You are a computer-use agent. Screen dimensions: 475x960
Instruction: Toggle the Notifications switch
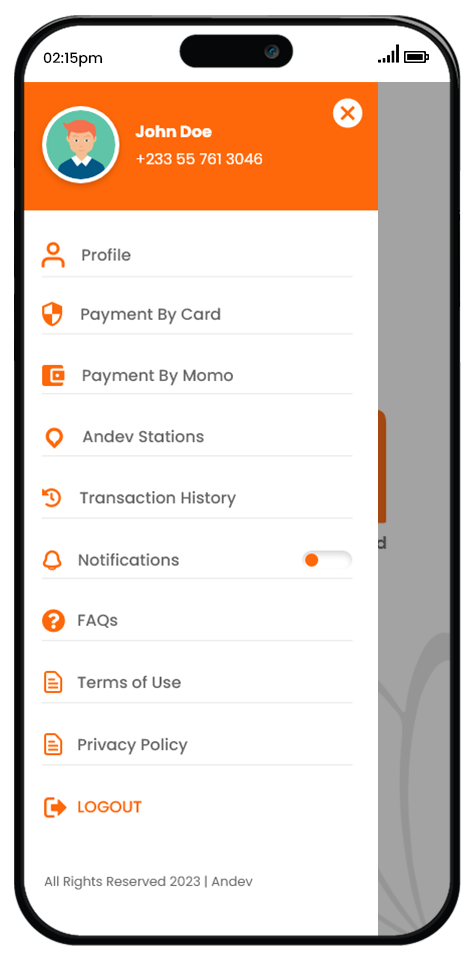[327, 560]
